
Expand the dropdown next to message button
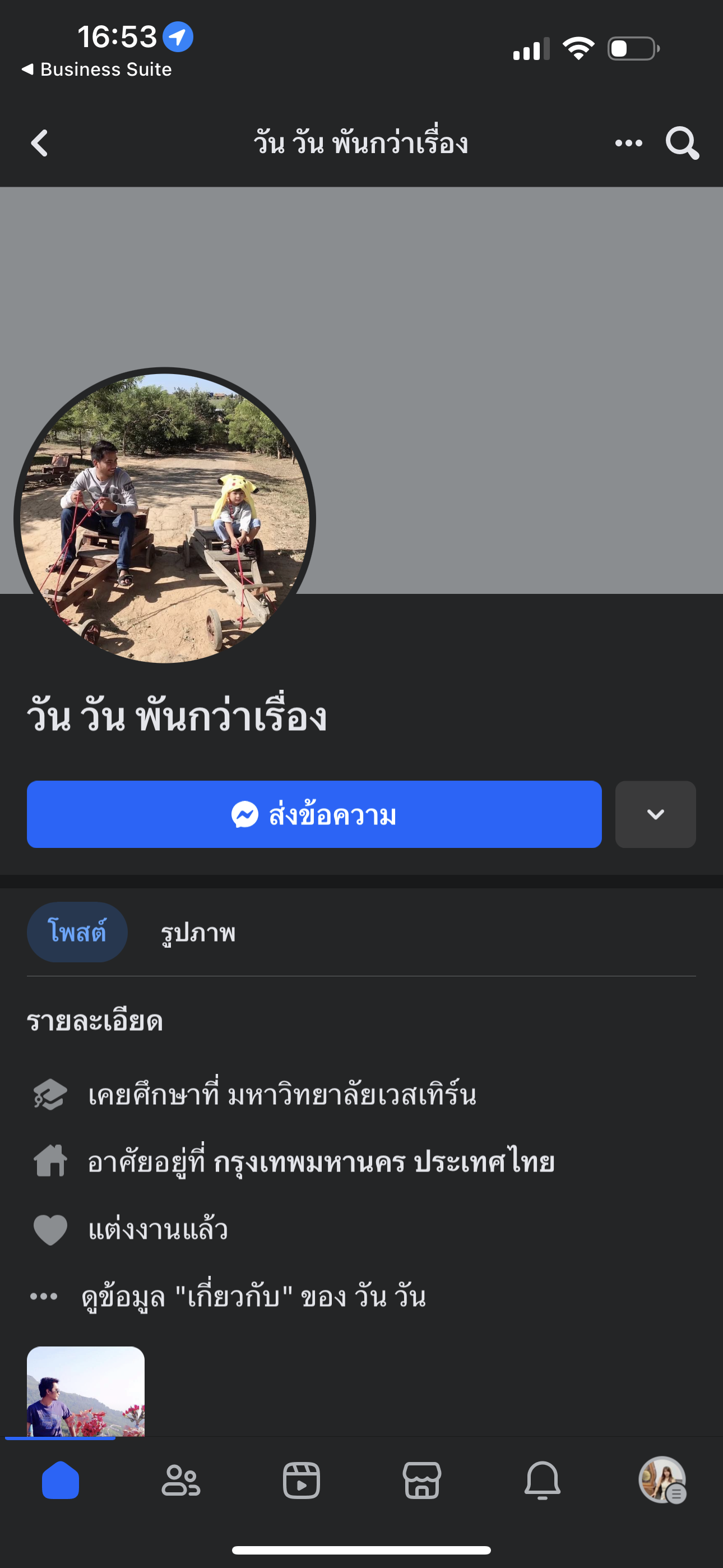(x=655, y=814)
